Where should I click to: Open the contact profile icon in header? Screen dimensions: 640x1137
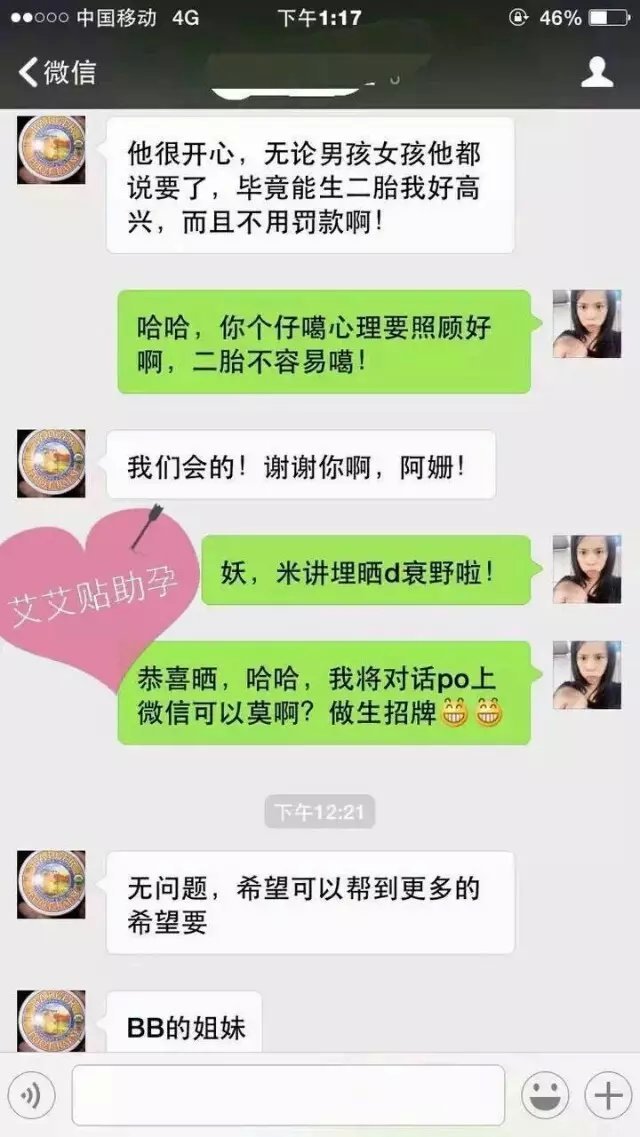pyautogui.click(x=597, y=72)
